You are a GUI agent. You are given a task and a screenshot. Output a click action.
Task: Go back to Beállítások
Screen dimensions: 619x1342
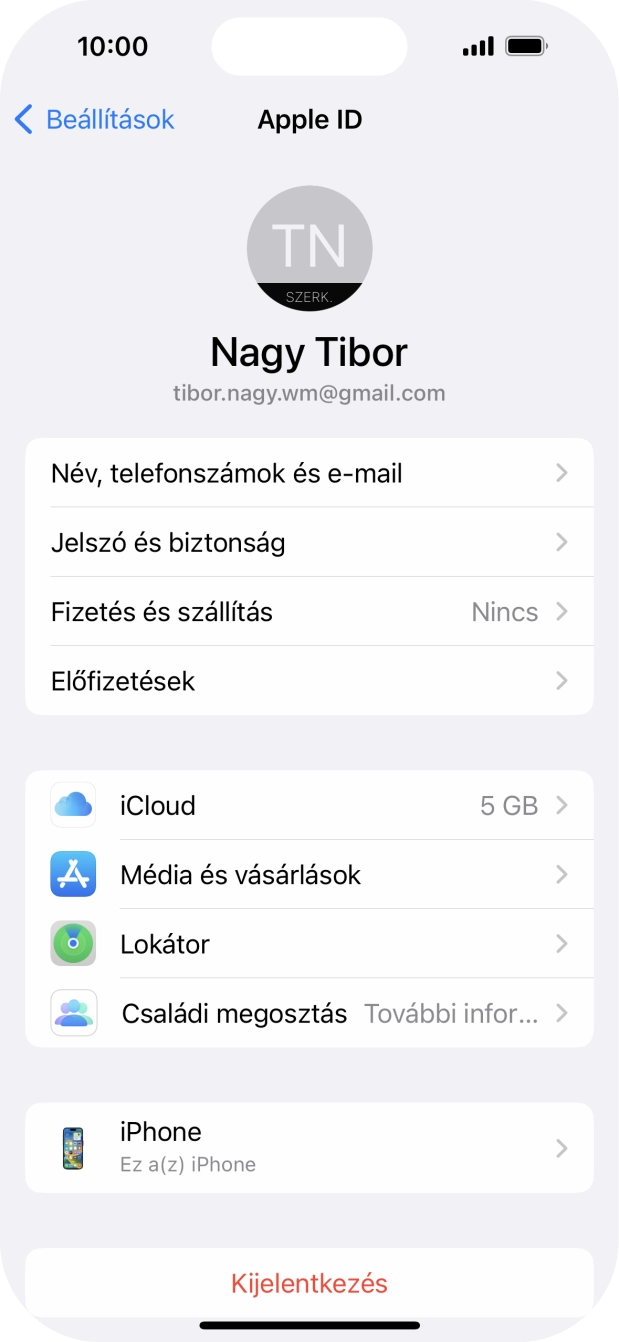[x=94, y=120]
